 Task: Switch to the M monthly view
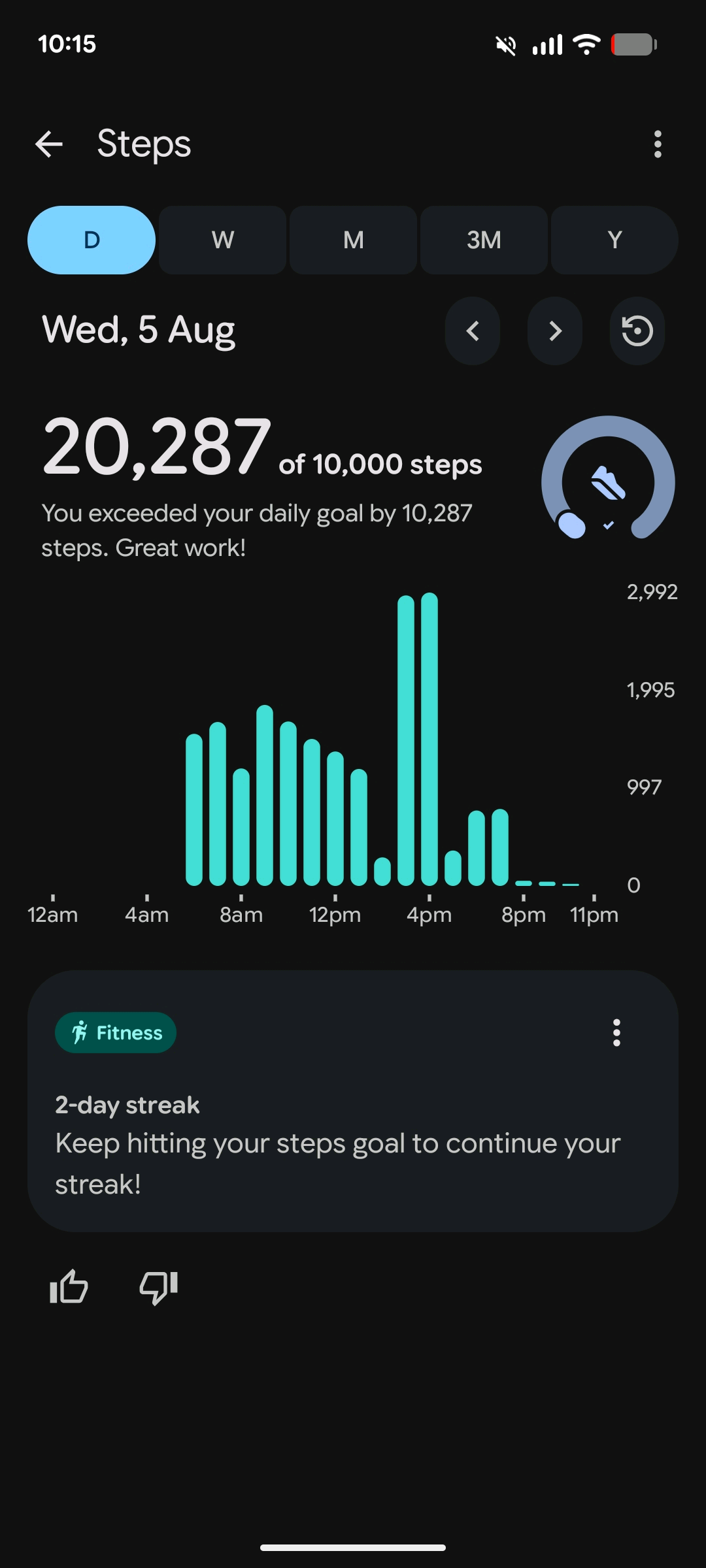pos(353,240)
